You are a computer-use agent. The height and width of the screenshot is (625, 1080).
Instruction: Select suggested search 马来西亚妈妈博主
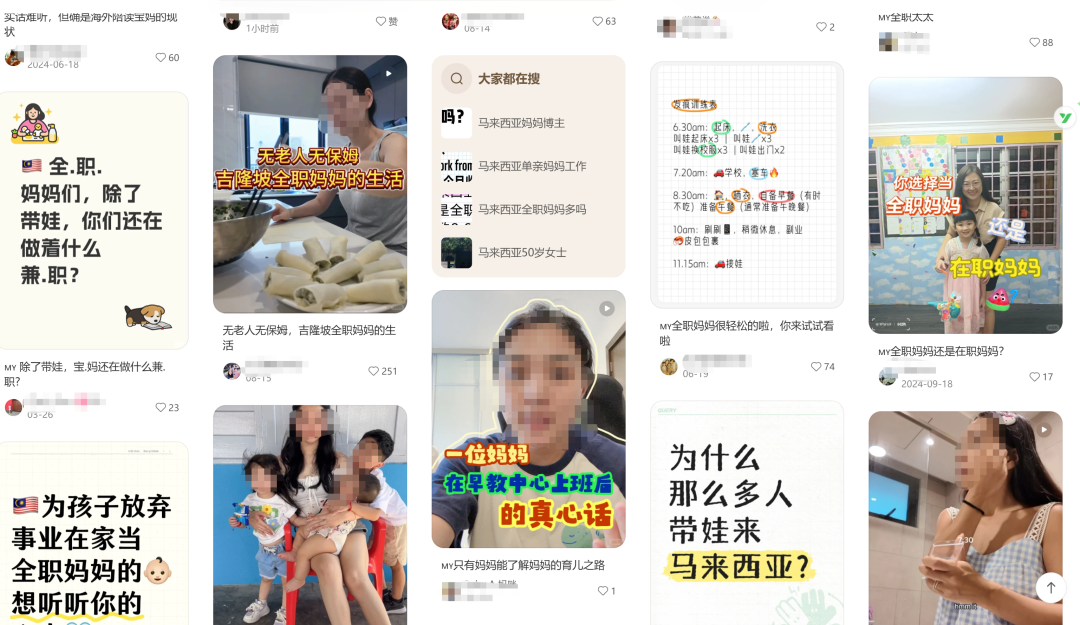(x=521, y=123)
